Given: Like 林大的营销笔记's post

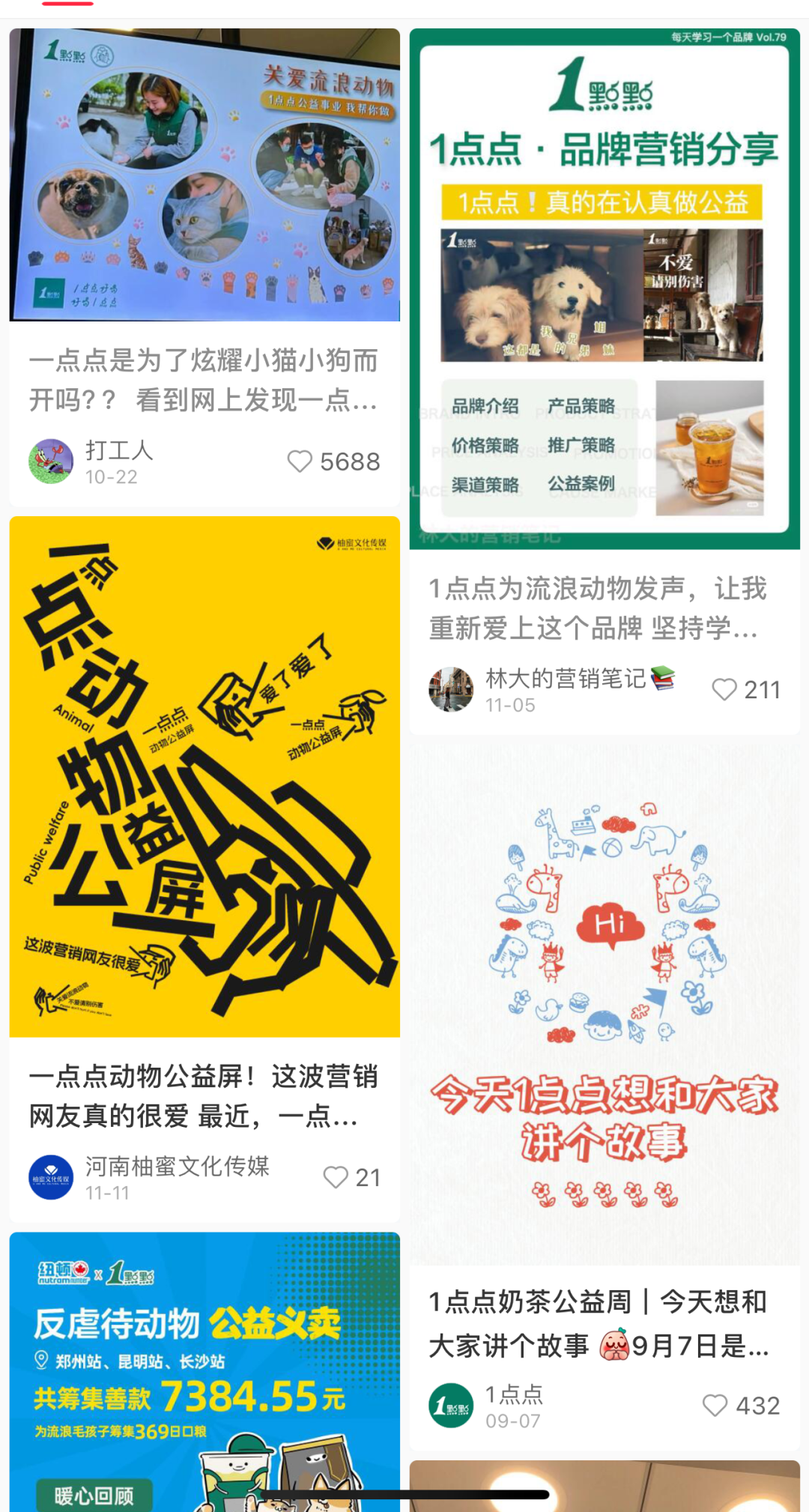Looking at the screenshot, I should coord(724,689).
